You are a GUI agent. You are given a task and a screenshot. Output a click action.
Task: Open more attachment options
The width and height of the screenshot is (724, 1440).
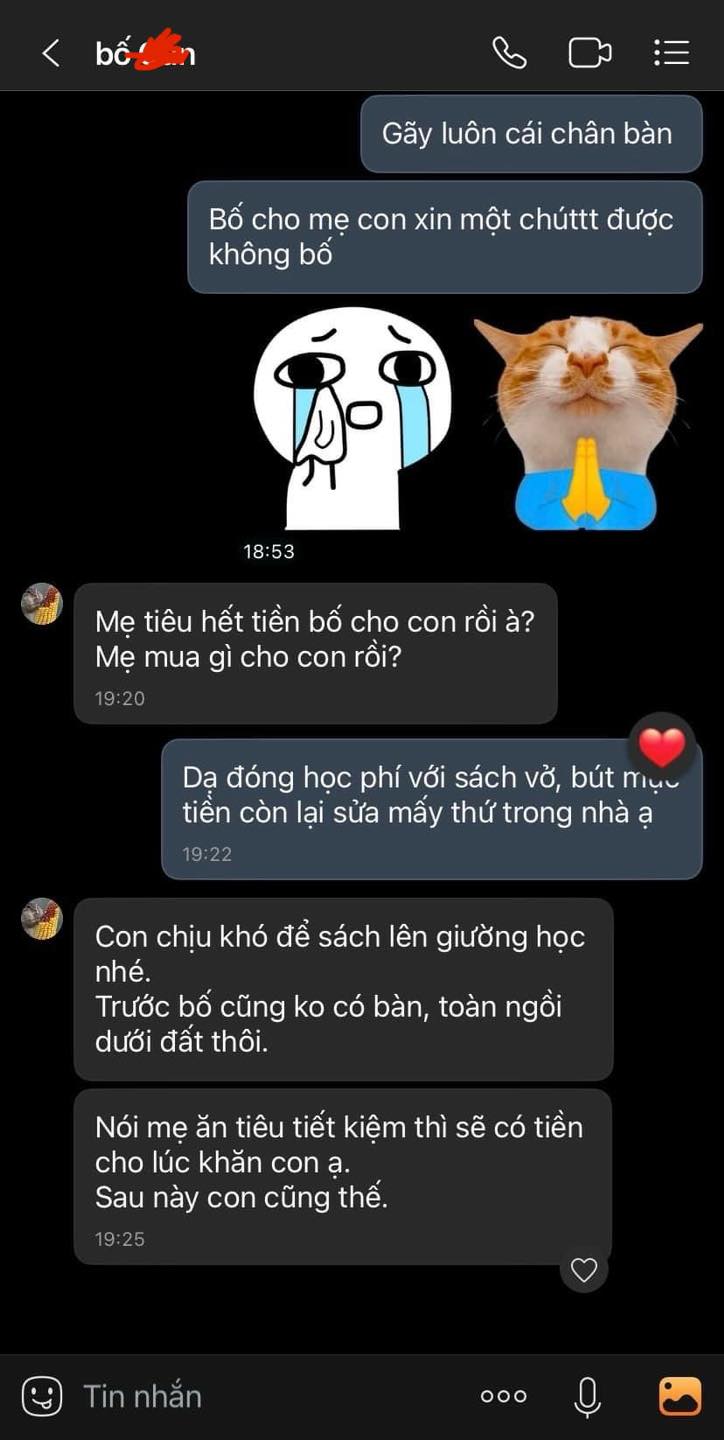(503, 1396)
